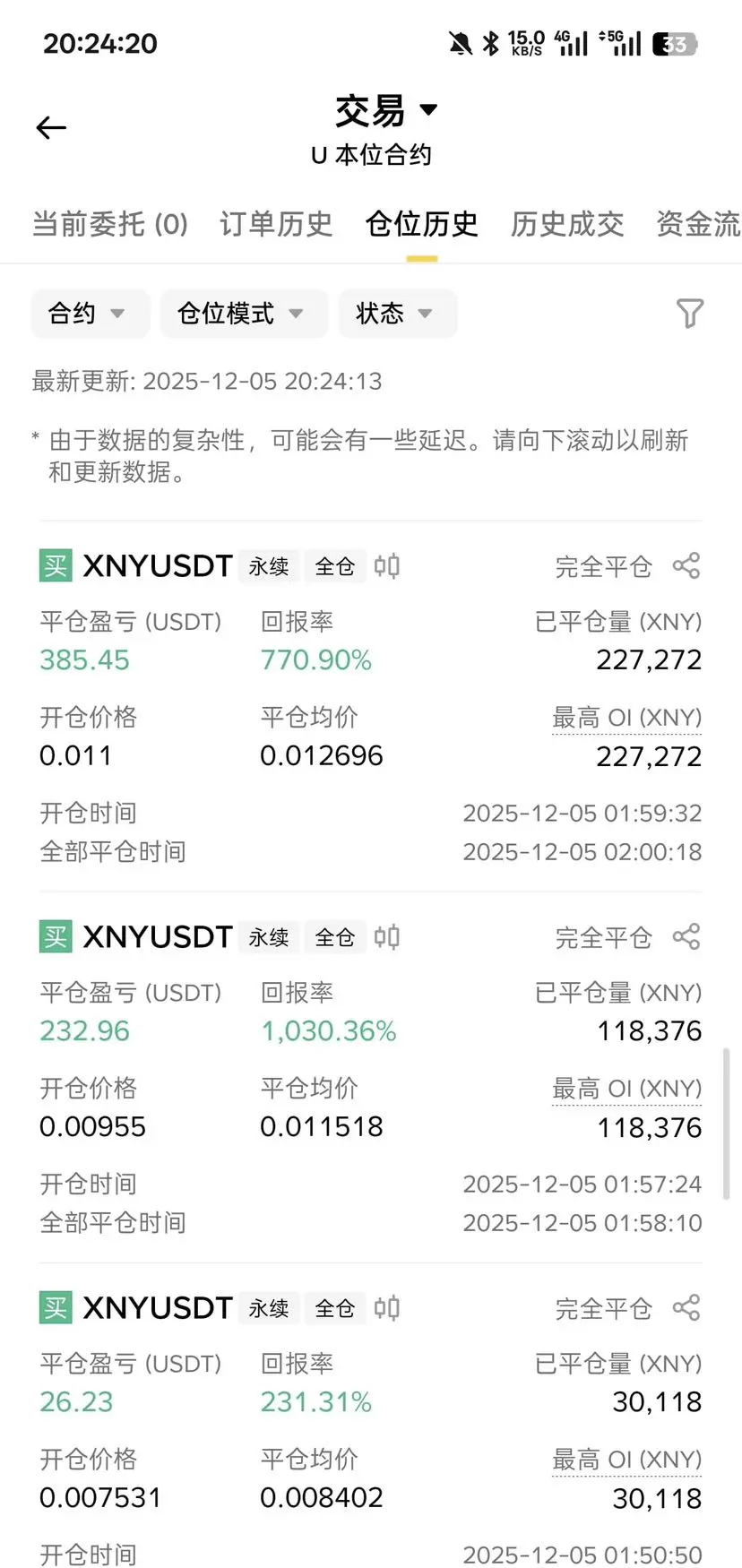Screen dimensions: 742x1568
Task: Tap 最高 OI (XNY) label above 30,118
Action: pyautogui.click(x=626, y=1460)
